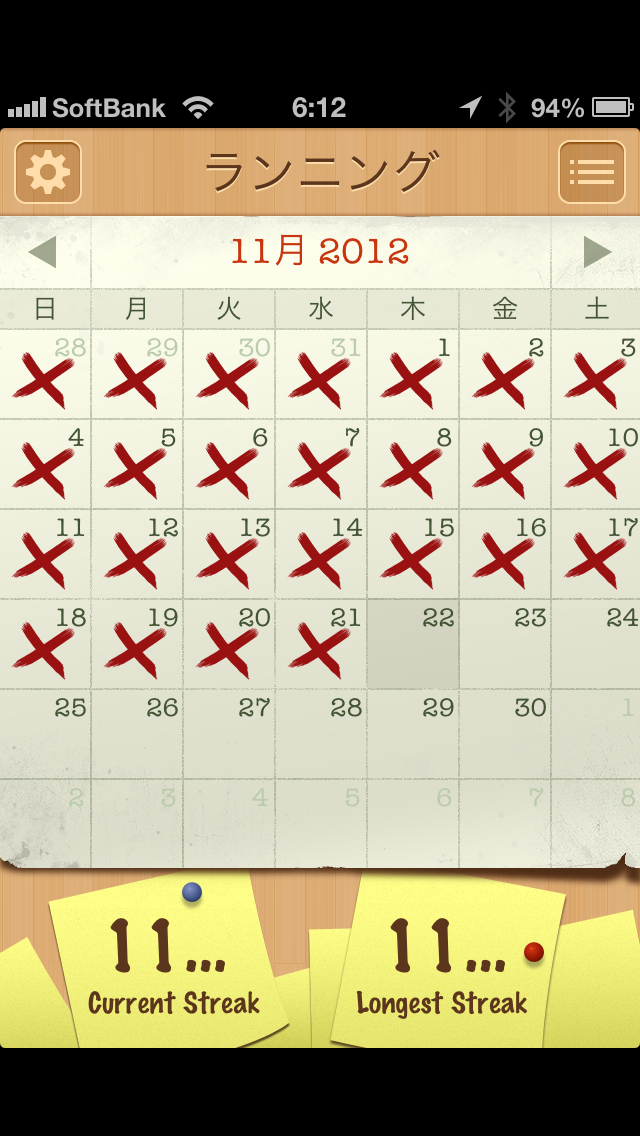Toggle the mark on November 15
Image resolution: width=640 pixels, height=1136 pixels.
click(413, 555)
